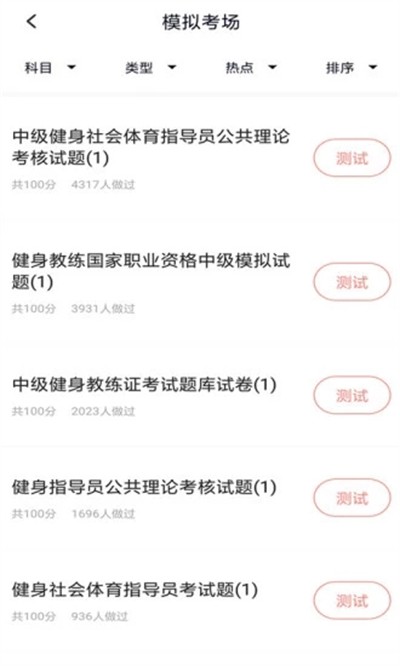Open the 中级健身教练证考试题库试卷(1) exam row
Viewport: 400px width, 666px height.
200,396
